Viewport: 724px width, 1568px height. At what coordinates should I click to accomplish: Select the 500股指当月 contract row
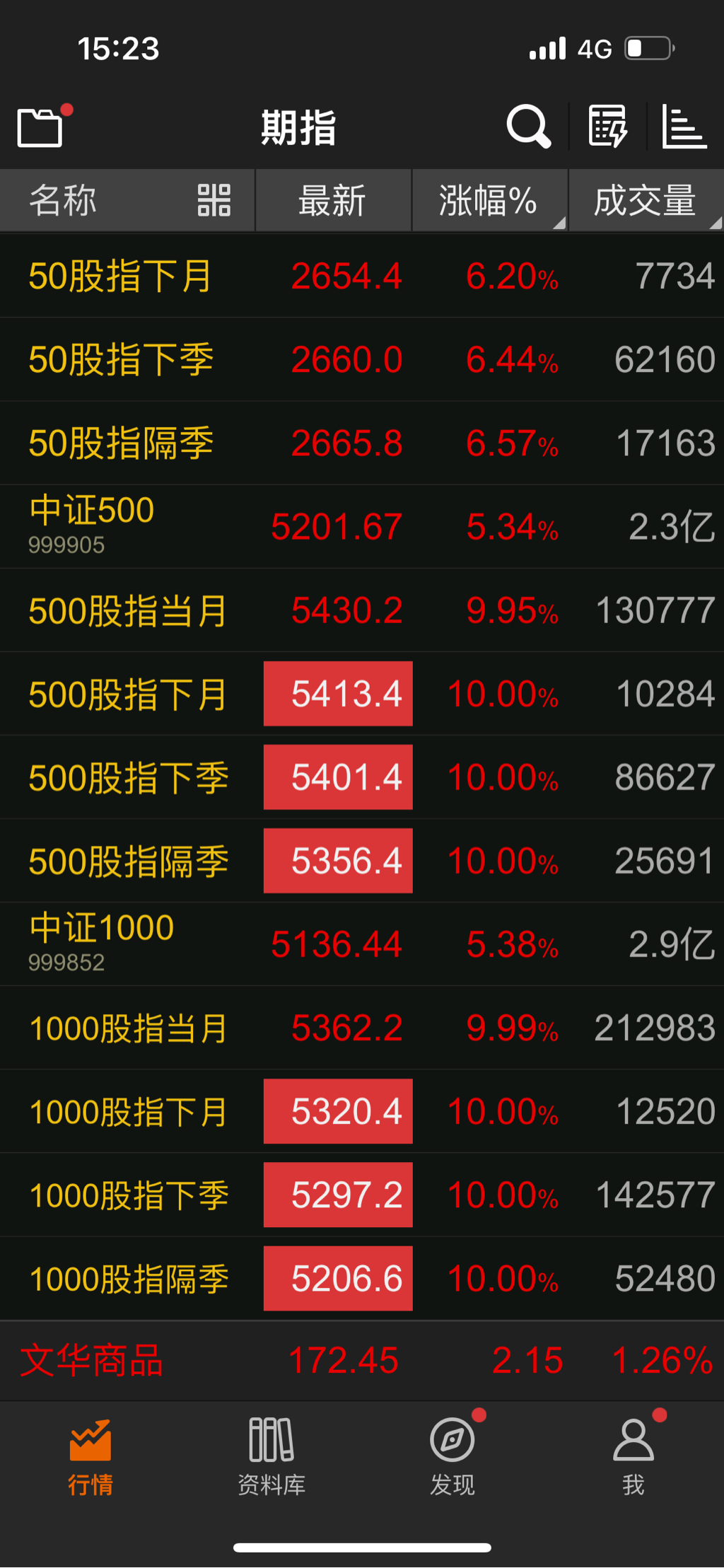(362, 610)
